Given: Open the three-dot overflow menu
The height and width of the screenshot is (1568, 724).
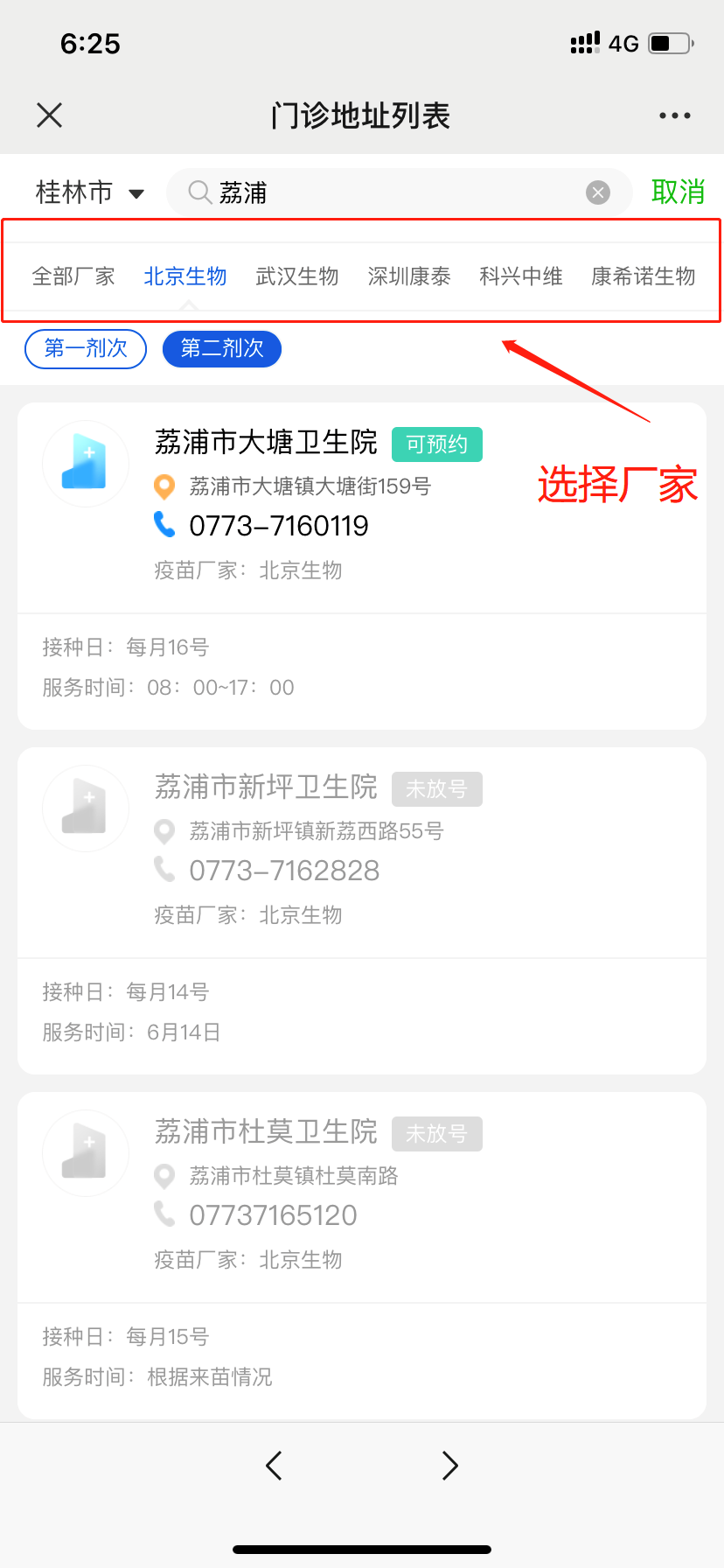Looking at the screenshot, I should [x=674, y=115].
